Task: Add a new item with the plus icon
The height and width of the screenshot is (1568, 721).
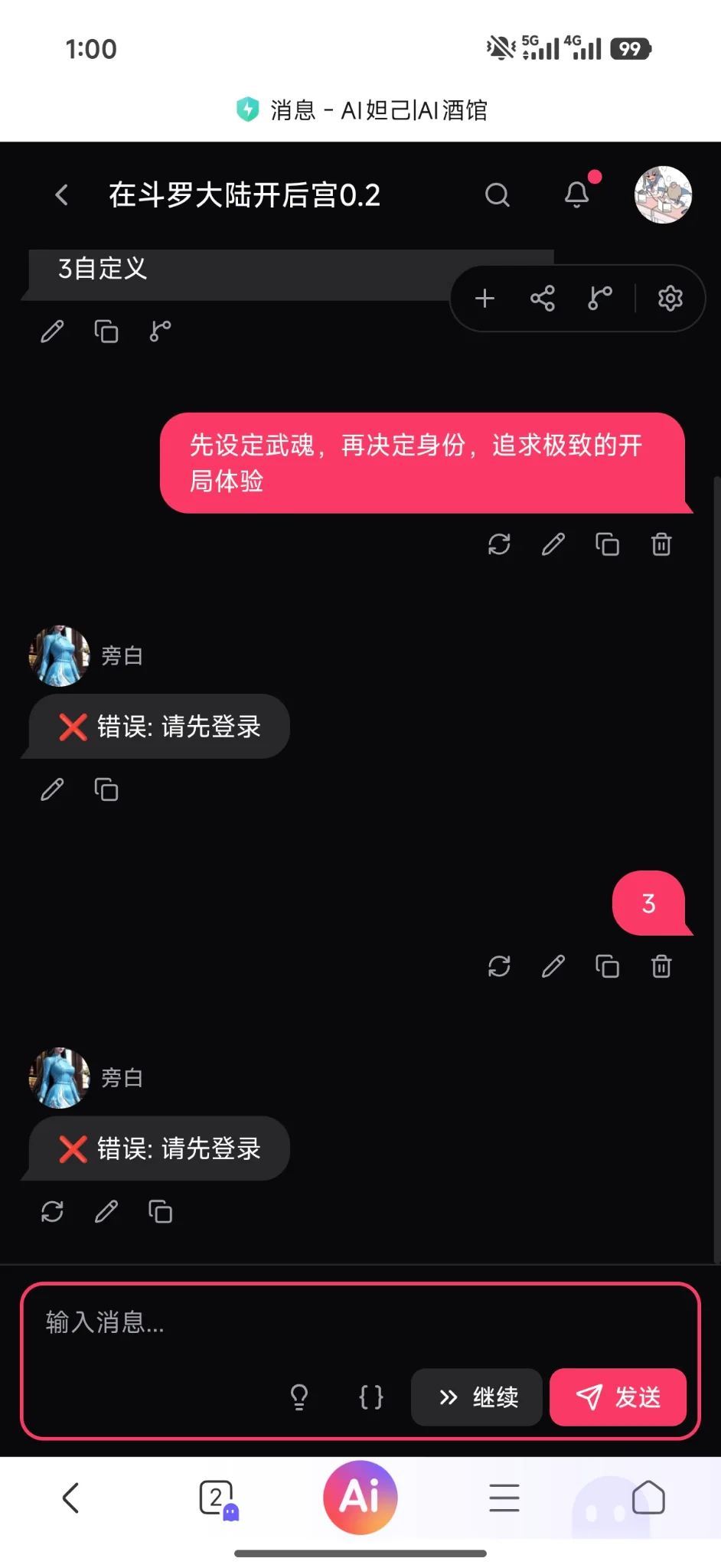Action: click(x=484, y=299)
